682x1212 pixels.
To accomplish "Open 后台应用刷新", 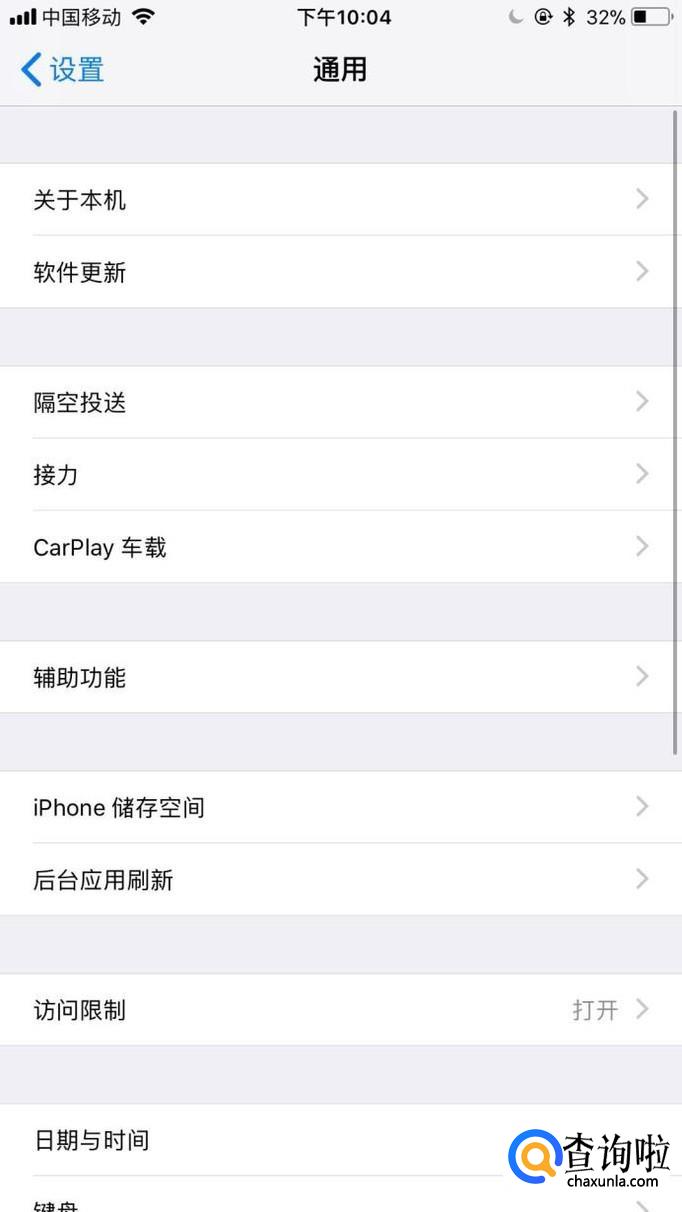I will click(341, 879).
